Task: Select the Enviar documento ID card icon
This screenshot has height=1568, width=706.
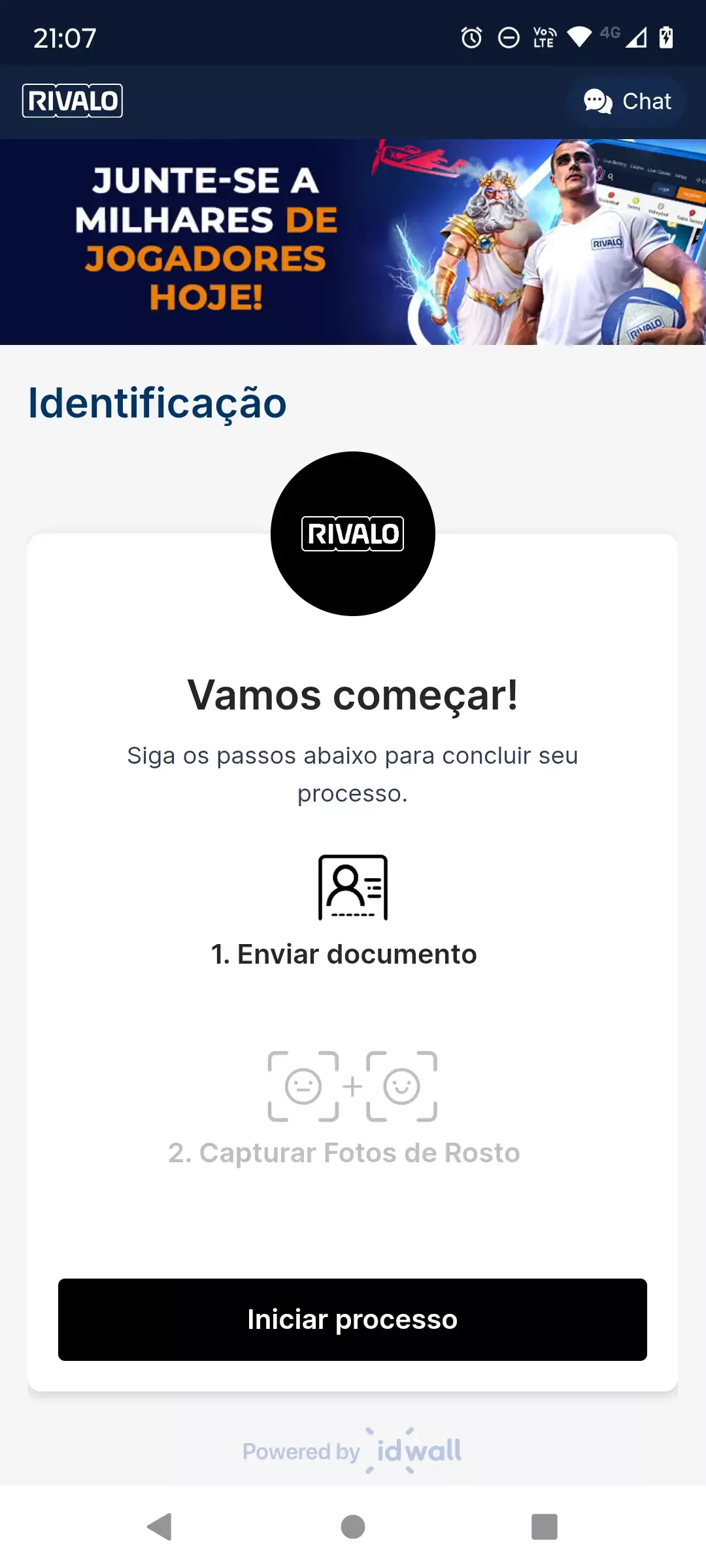Action: [352, 887]
